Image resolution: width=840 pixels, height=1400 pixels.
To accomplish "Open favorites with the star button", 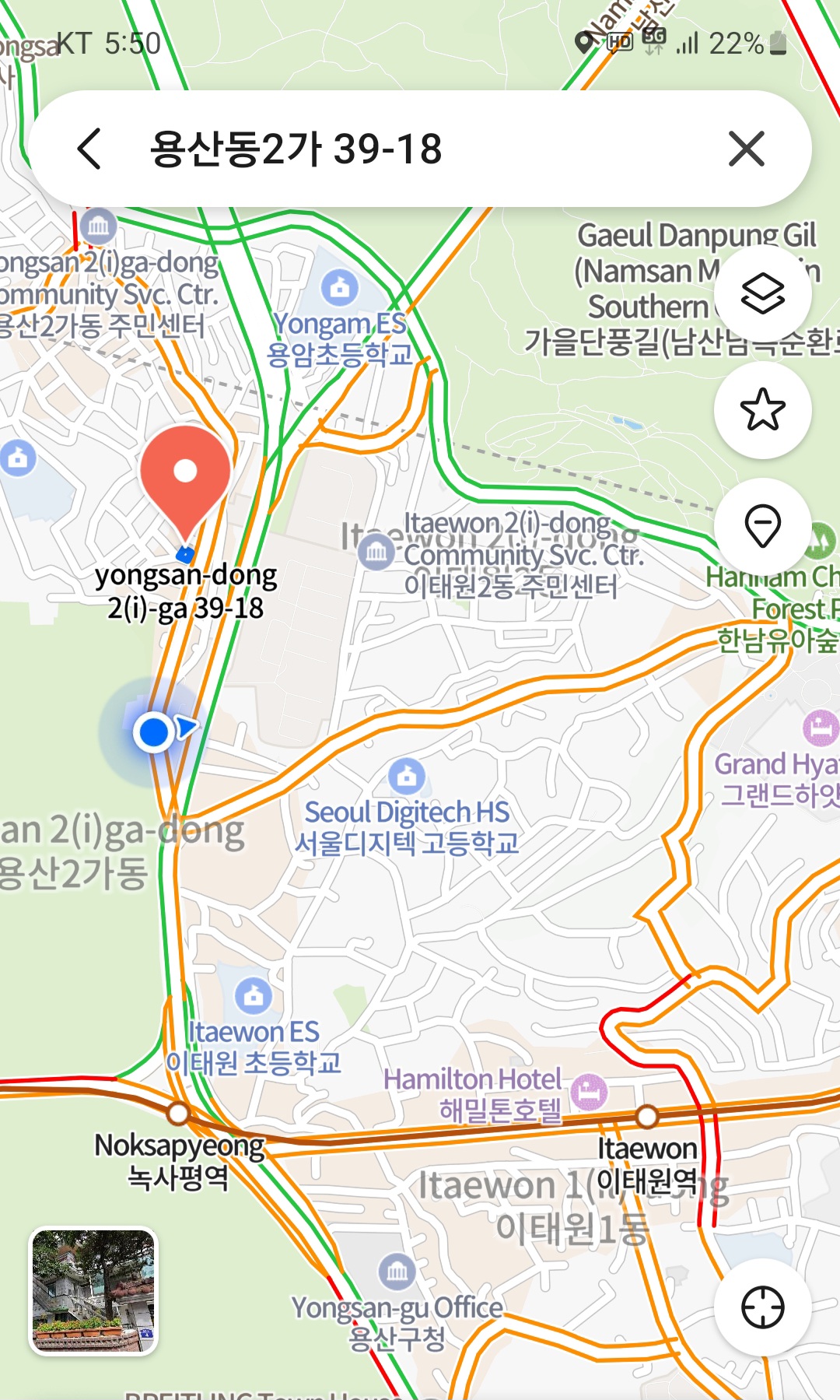I will [762, 409].
